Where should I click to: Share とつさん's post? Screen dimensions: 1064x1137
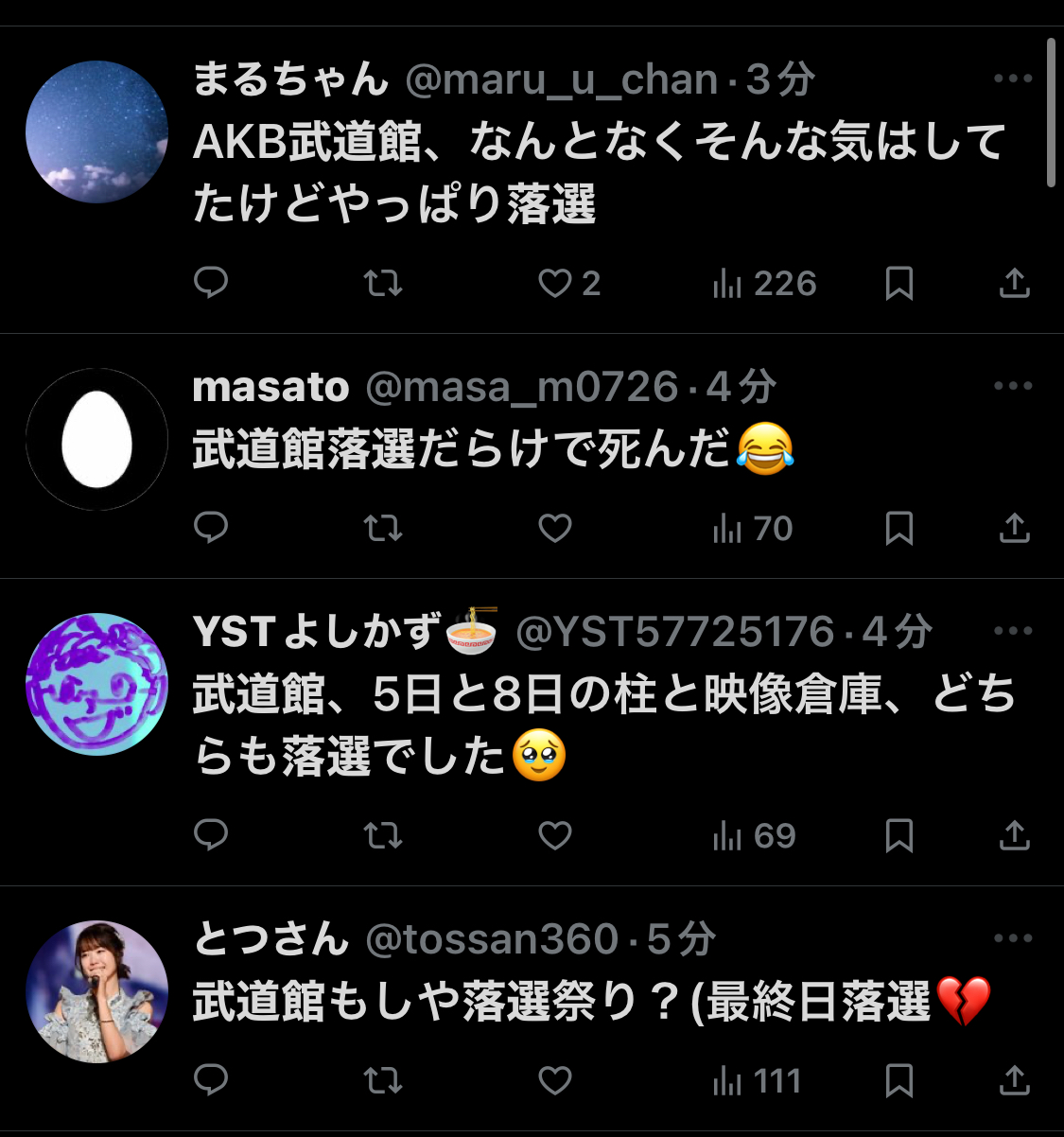click(1014, 1080)
